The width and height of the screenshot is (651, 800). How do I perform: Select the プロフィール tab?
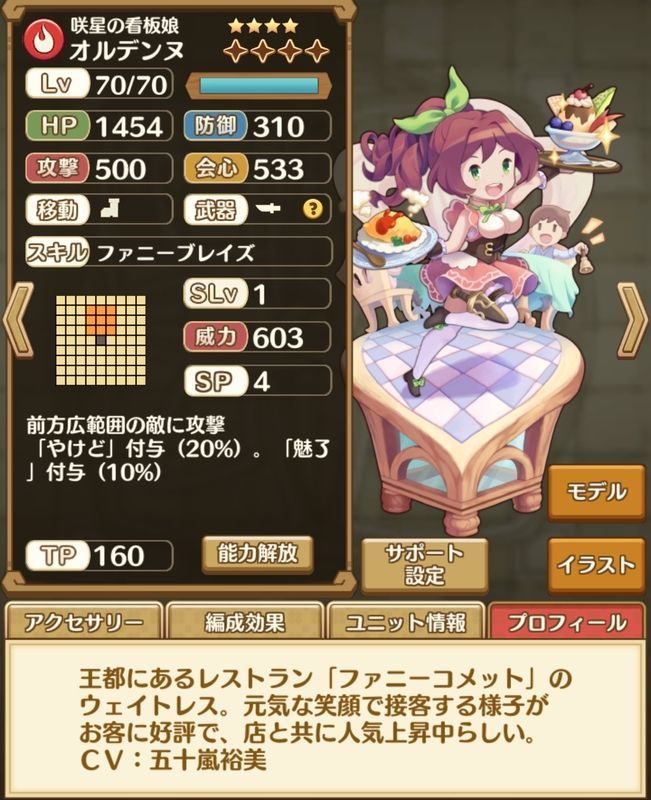point(567,622)
